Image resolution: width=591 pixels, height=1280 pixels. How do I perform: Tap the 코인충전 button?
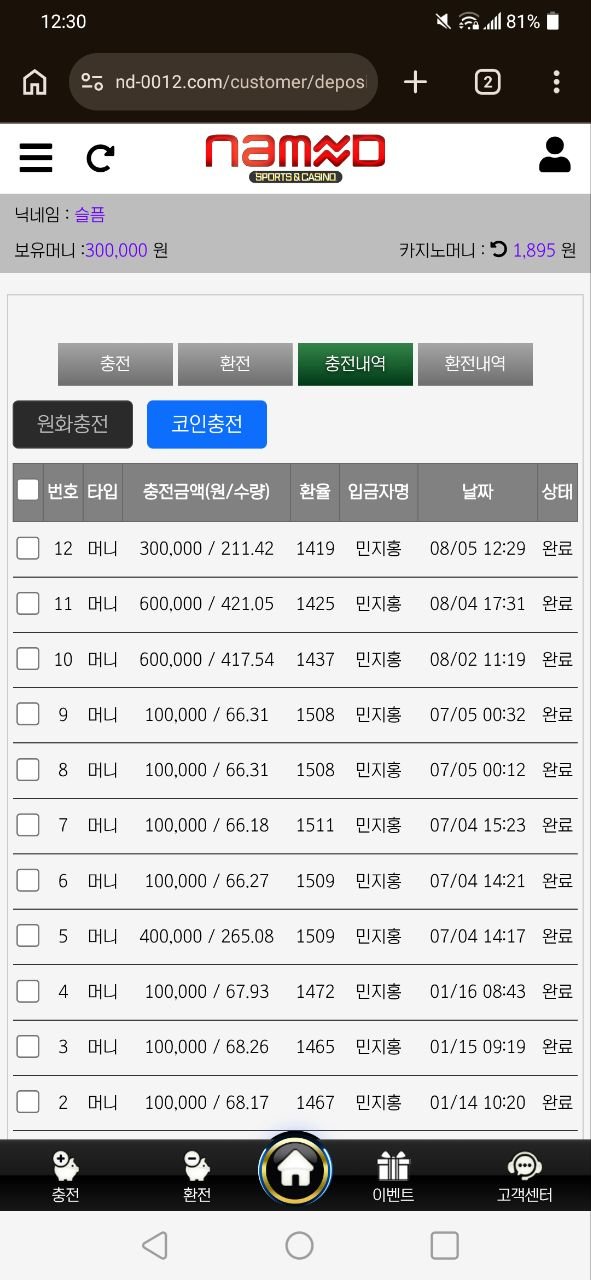point(207,424)
